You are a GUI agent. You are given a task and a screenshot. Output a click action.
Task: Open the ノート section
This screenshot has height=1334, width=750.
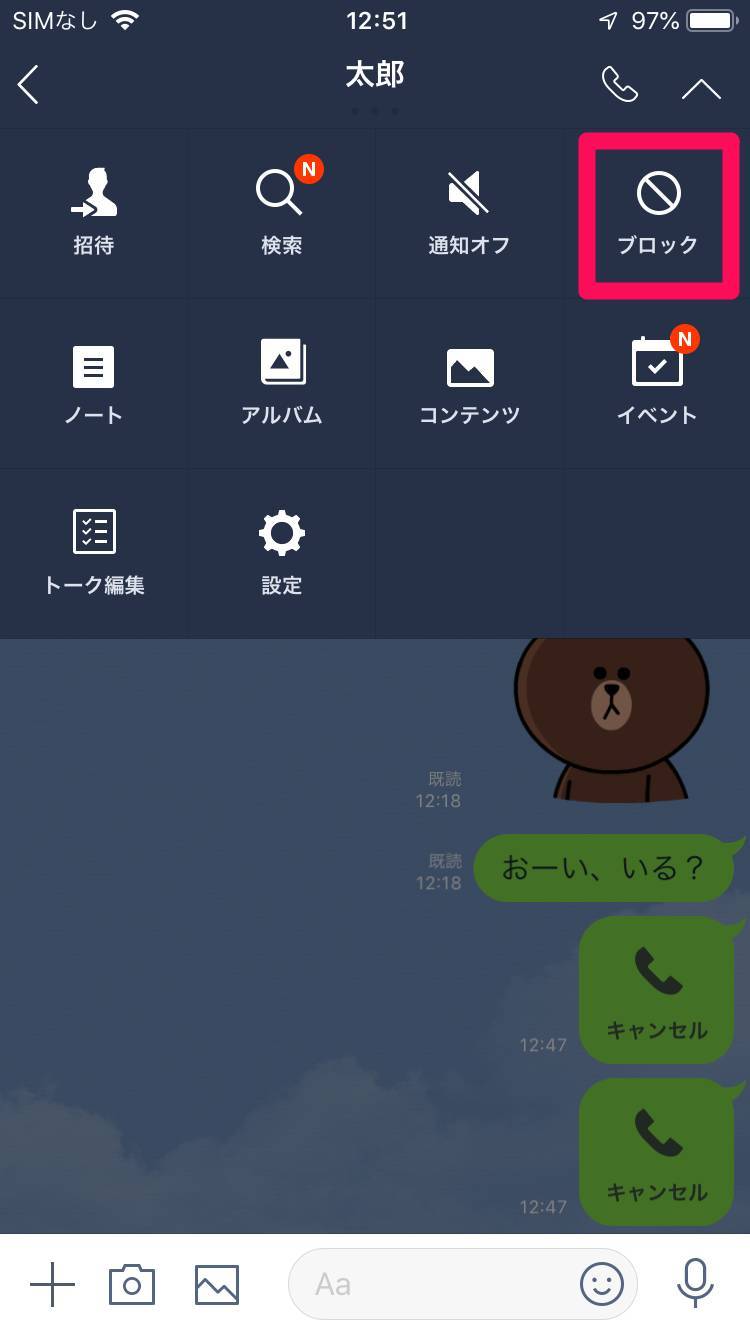click(x=94, y=384)
